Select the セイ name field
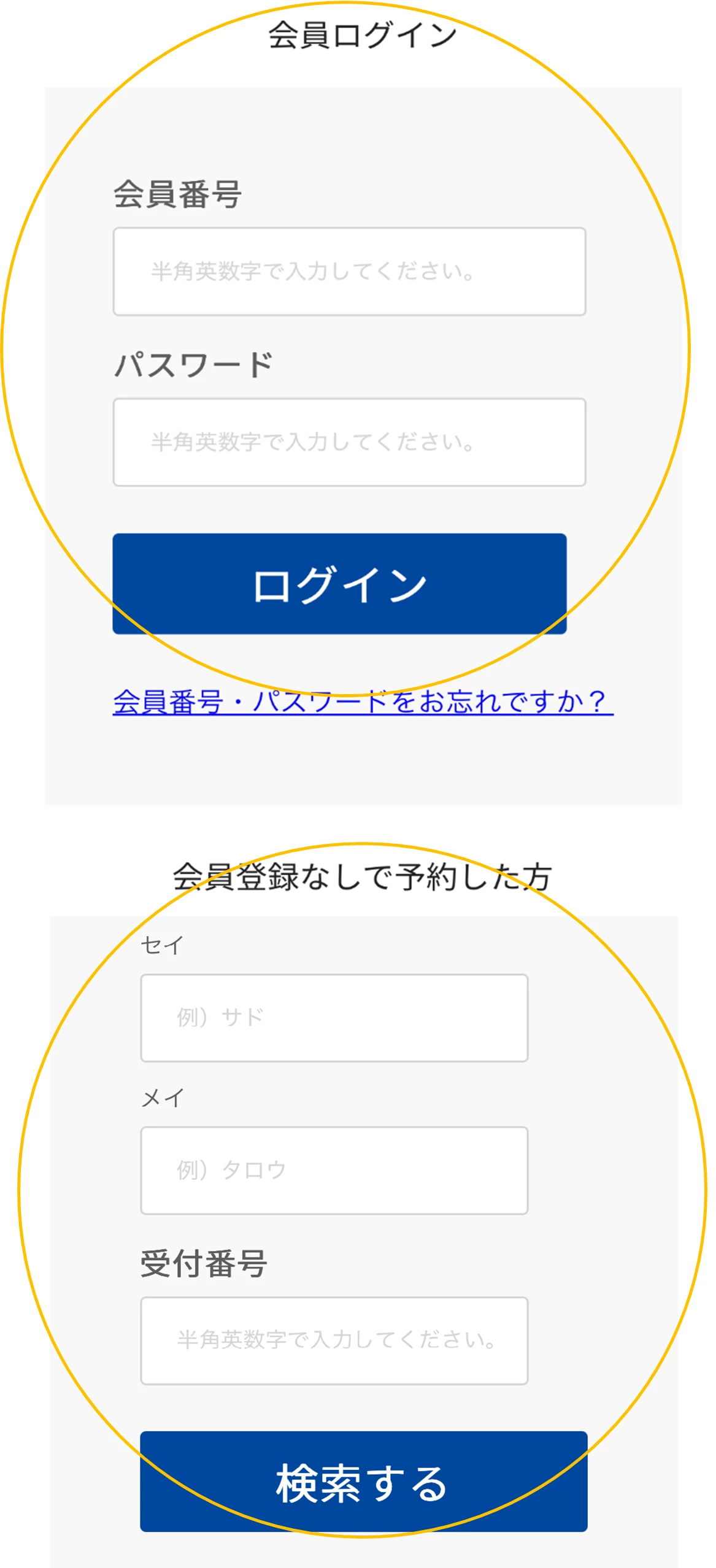 click(x=334, y=1018)
